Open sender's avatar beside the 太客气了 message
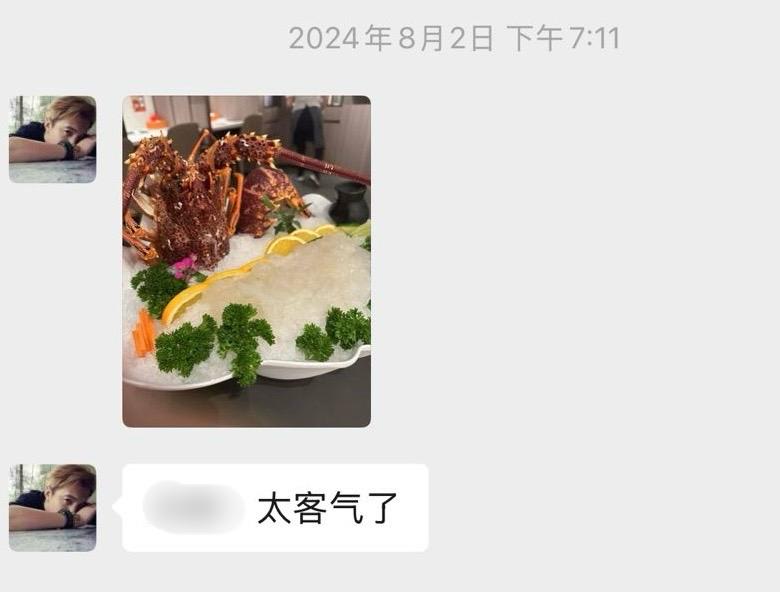This screenshot has width=780, height=592. pyautogui.click(x=52, y=507)
